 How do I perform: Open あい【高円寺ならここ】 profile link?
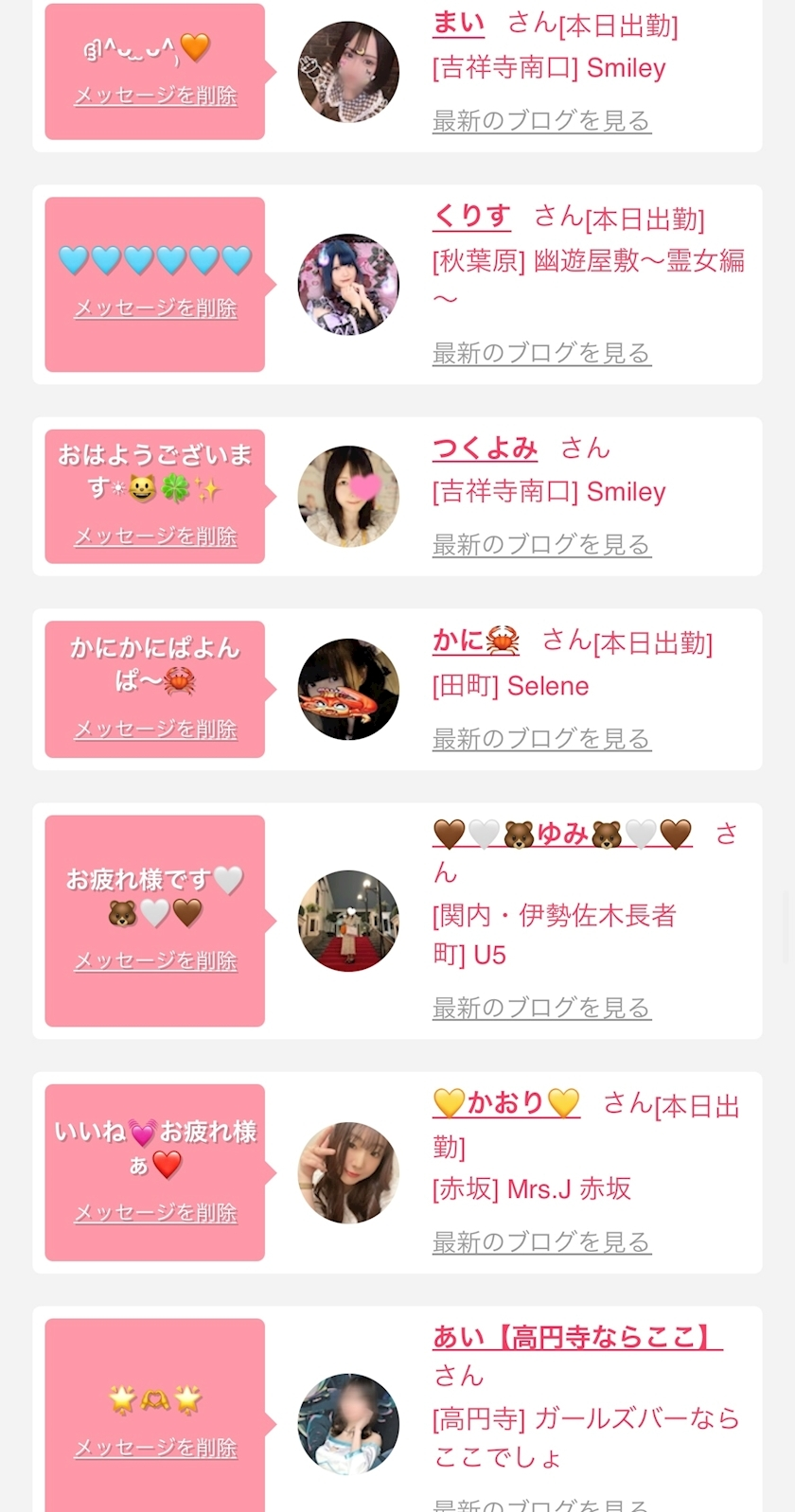tap(577, 1337)
